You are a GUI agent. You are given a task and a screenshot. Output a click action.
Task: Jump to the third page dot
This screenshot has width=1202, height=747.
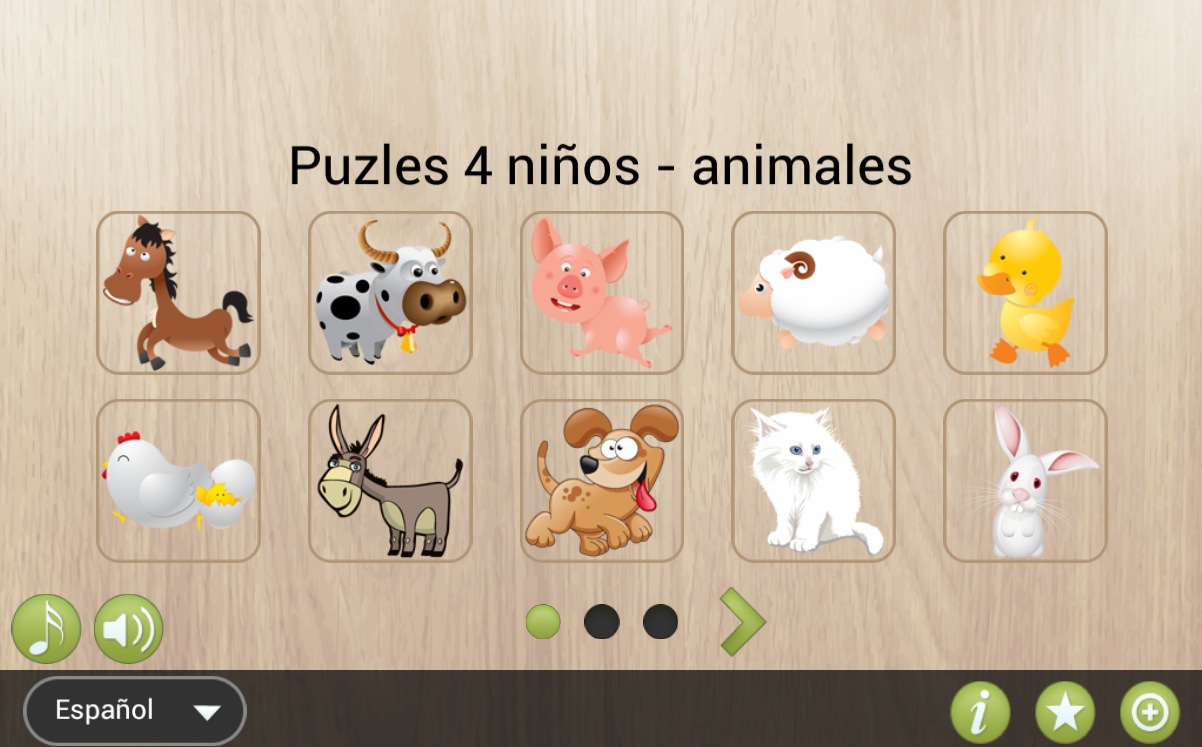click(660, 622)
